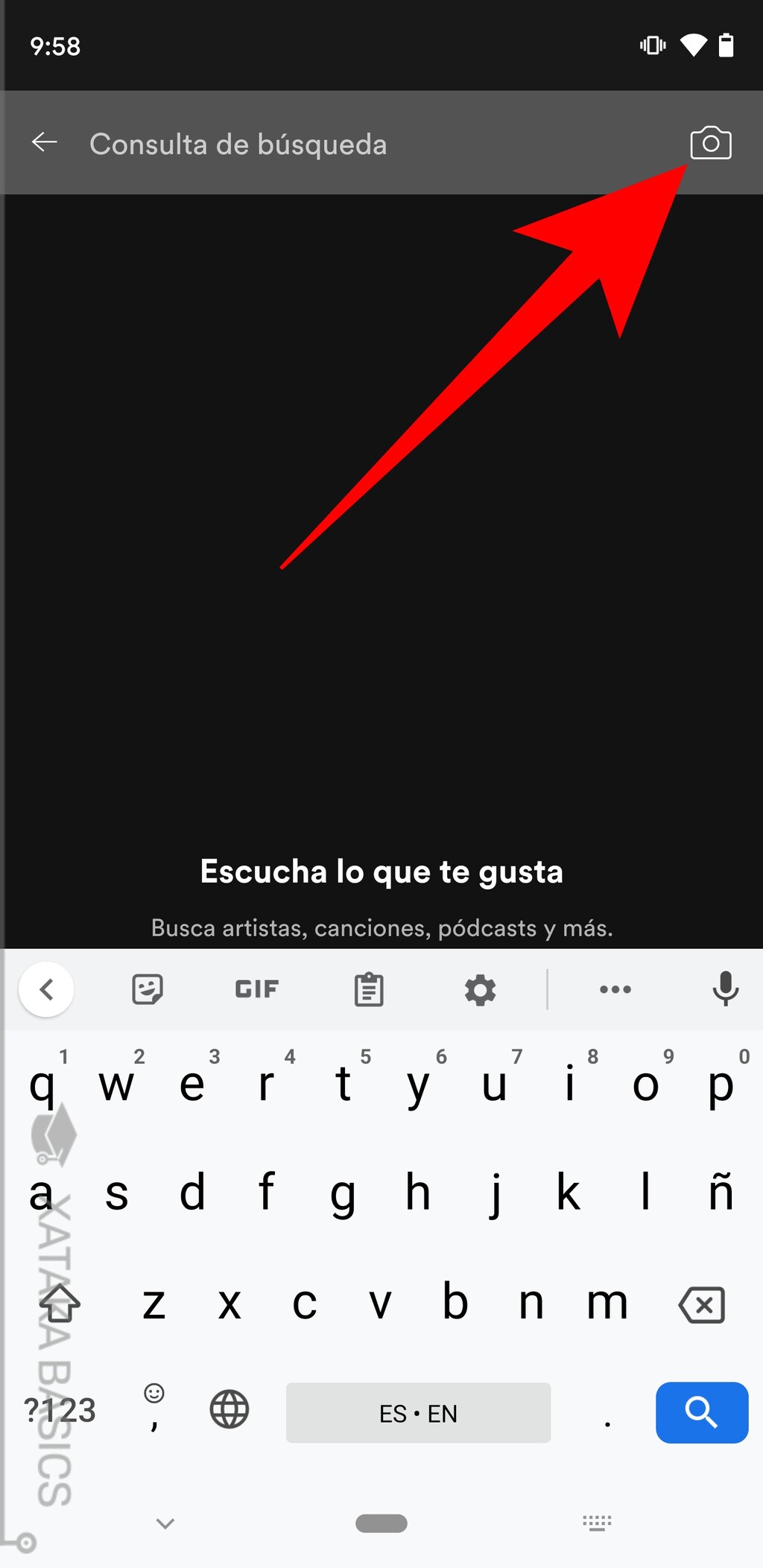Hide the keyboard with the down chevron
Image resolution: width=763 pixels, height=1568 pixels.
click(164, 1523)
